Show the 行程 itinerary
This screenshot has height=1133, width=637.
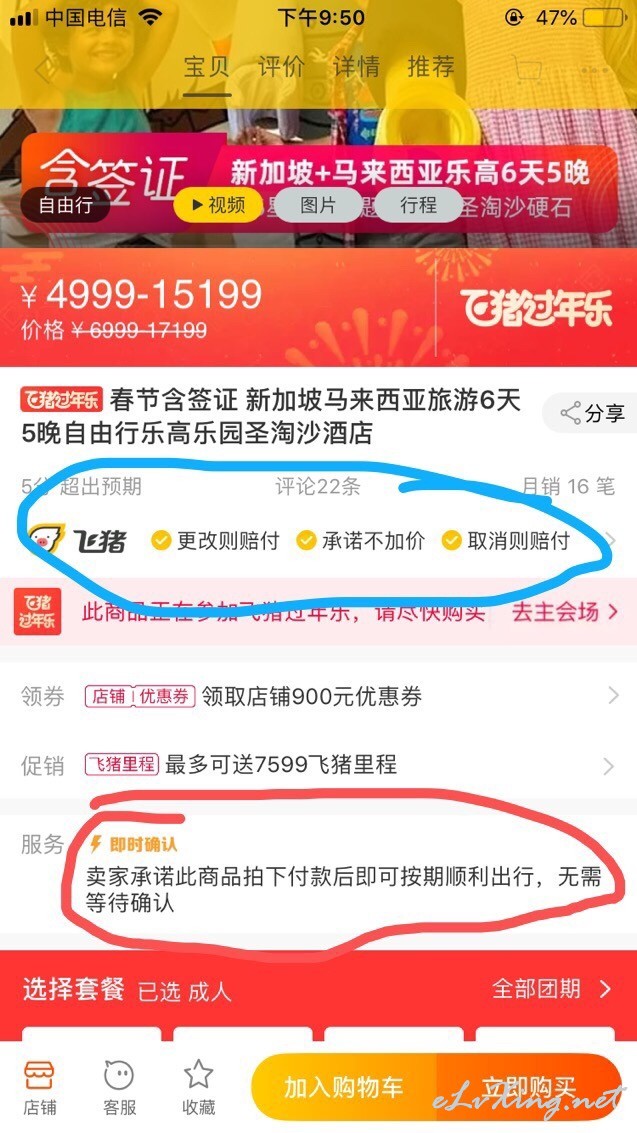(419, 205)
